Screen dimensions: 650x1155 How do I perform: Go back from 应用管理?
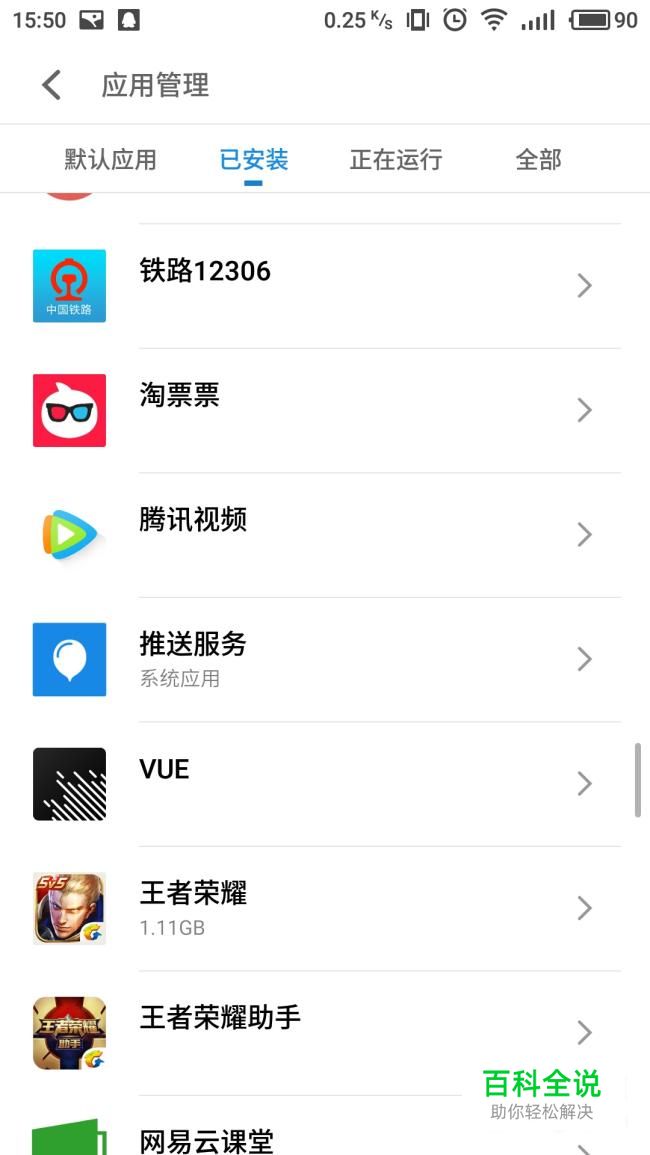pos(52,86)
